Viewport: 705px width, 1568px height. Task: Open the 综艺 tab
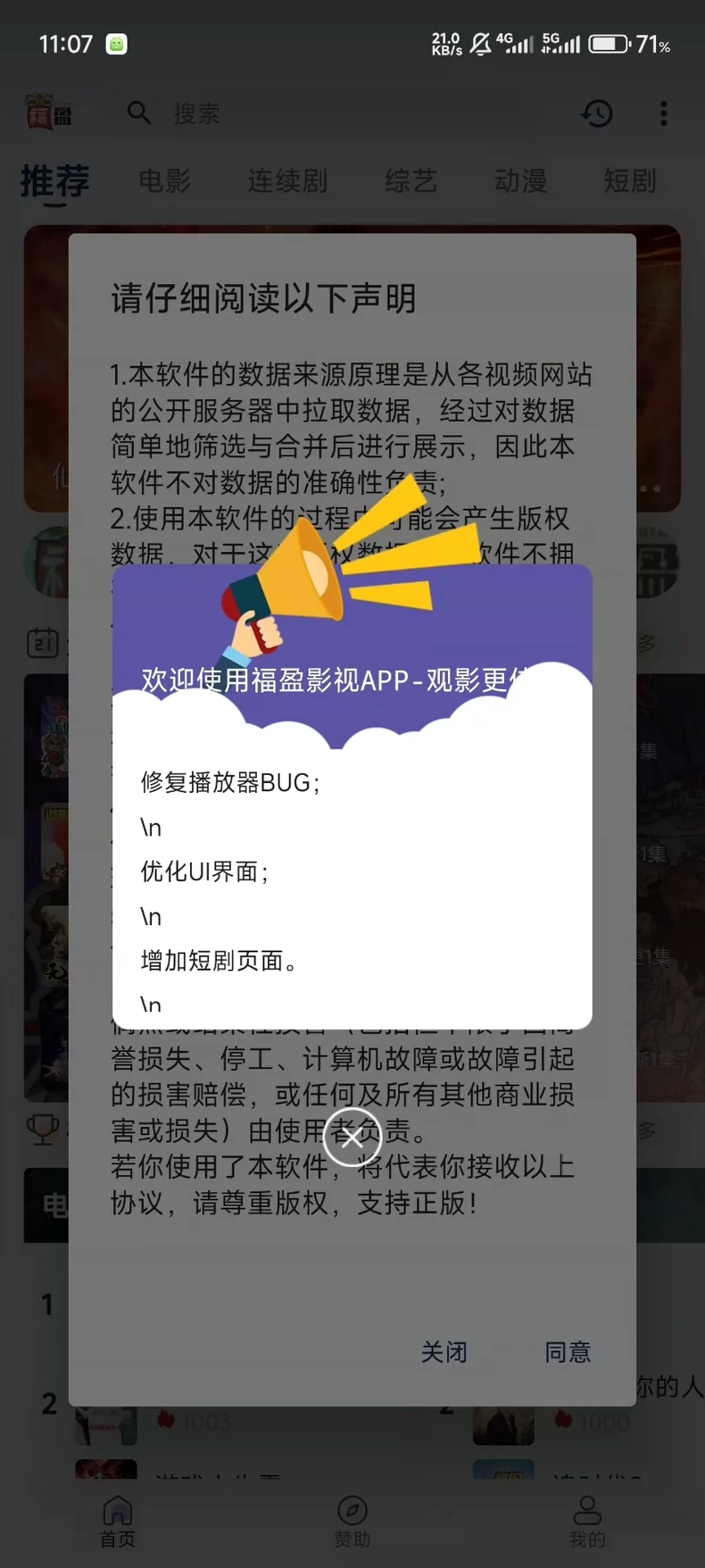(x=410, y=181)
